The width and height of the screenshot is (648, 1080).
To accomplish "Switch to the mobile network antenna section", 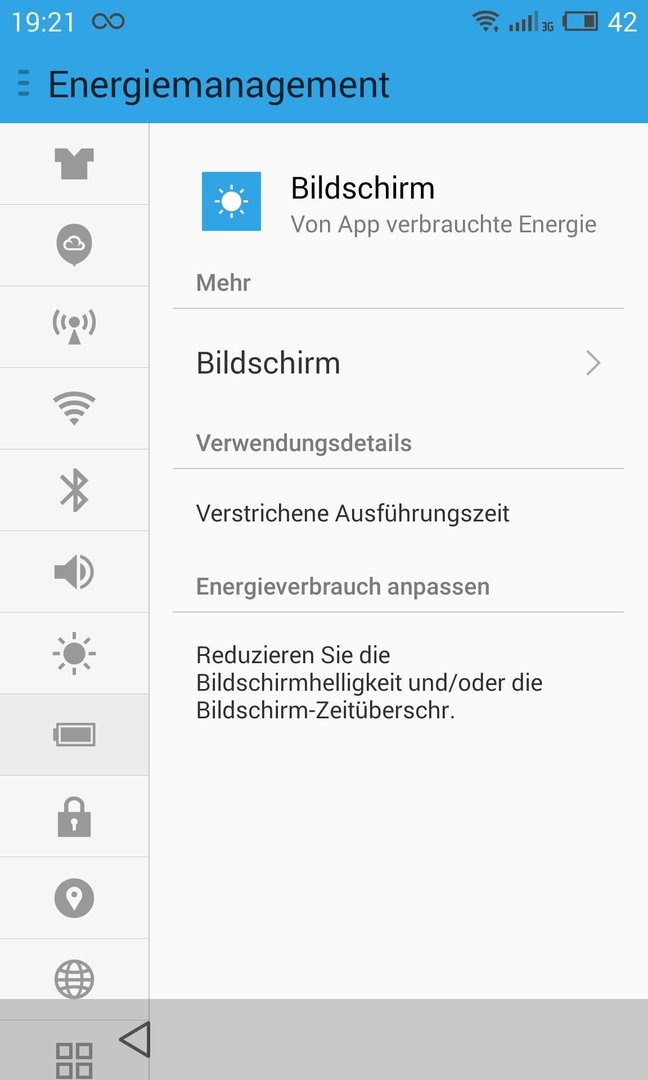I will (74, 326).
